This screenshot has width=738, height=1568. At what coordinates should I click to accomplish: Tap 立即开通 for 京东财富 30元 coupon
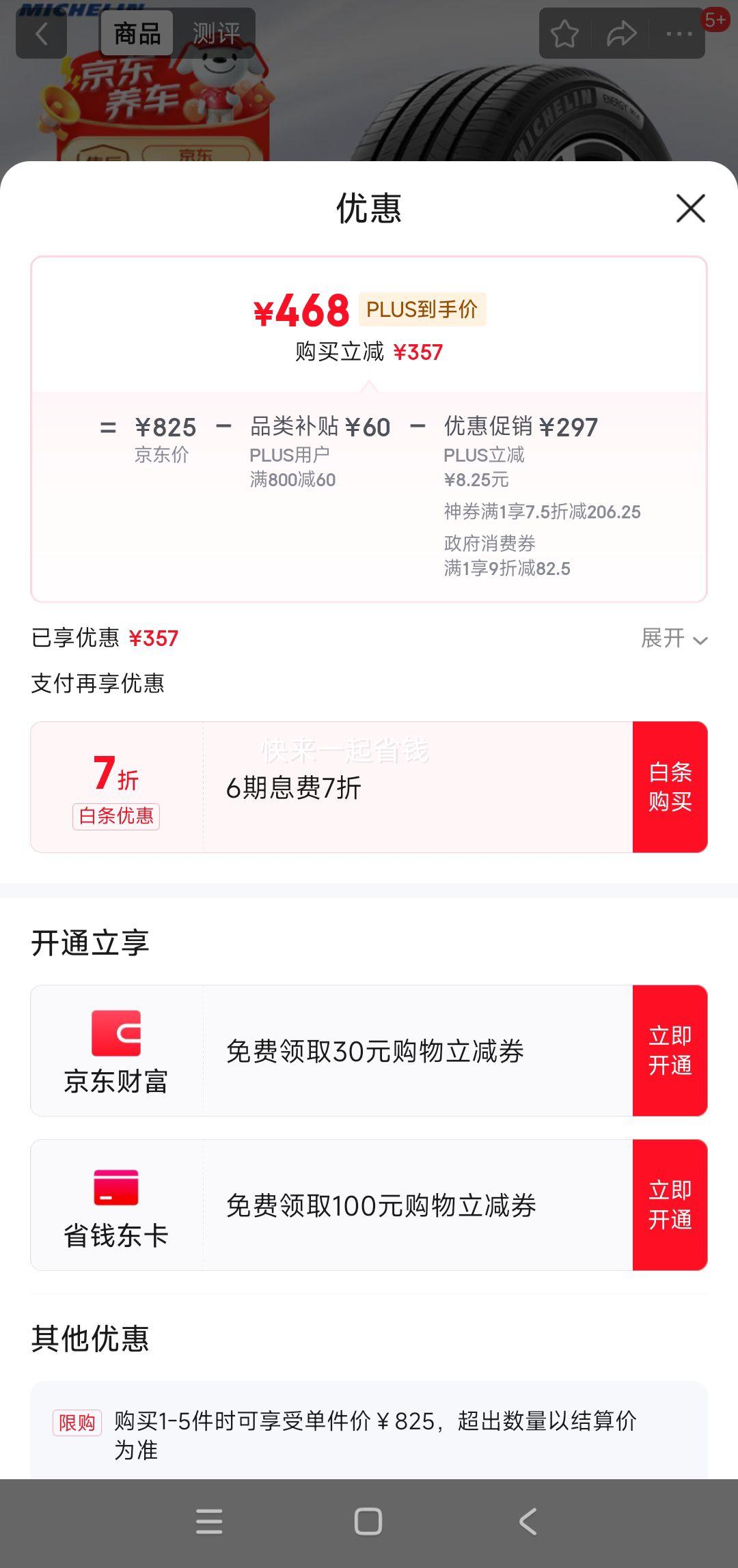pyautogui.click(x=670, y=1050)
